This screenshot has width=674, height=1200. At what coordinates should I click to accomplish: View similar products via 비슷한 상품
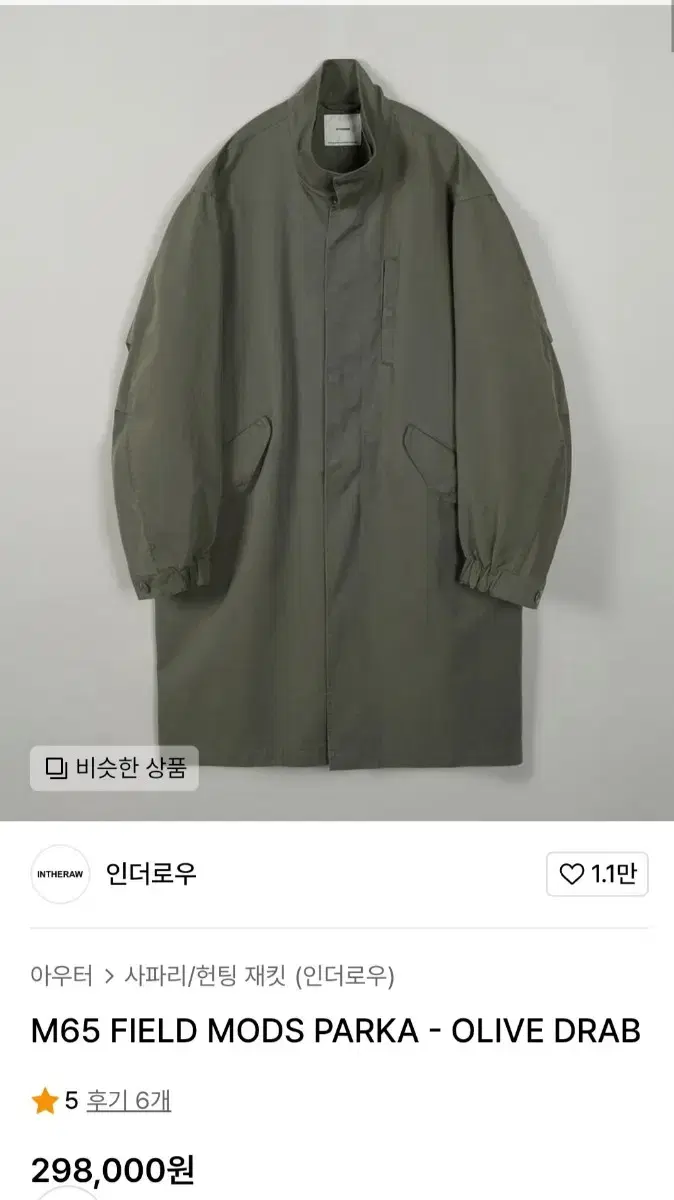[114, 769]
